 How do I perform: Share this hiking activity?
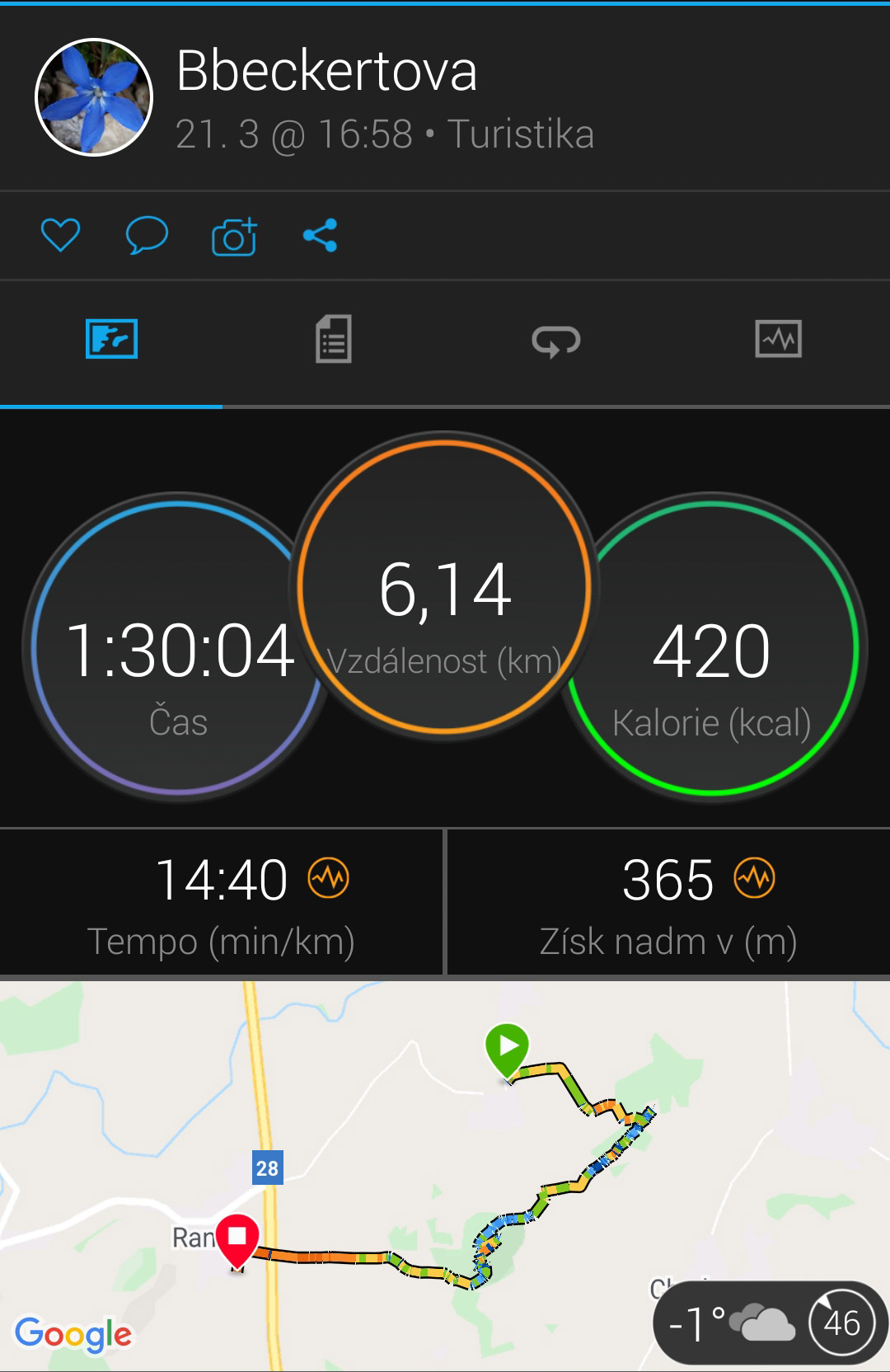click(x=320, y=236)
